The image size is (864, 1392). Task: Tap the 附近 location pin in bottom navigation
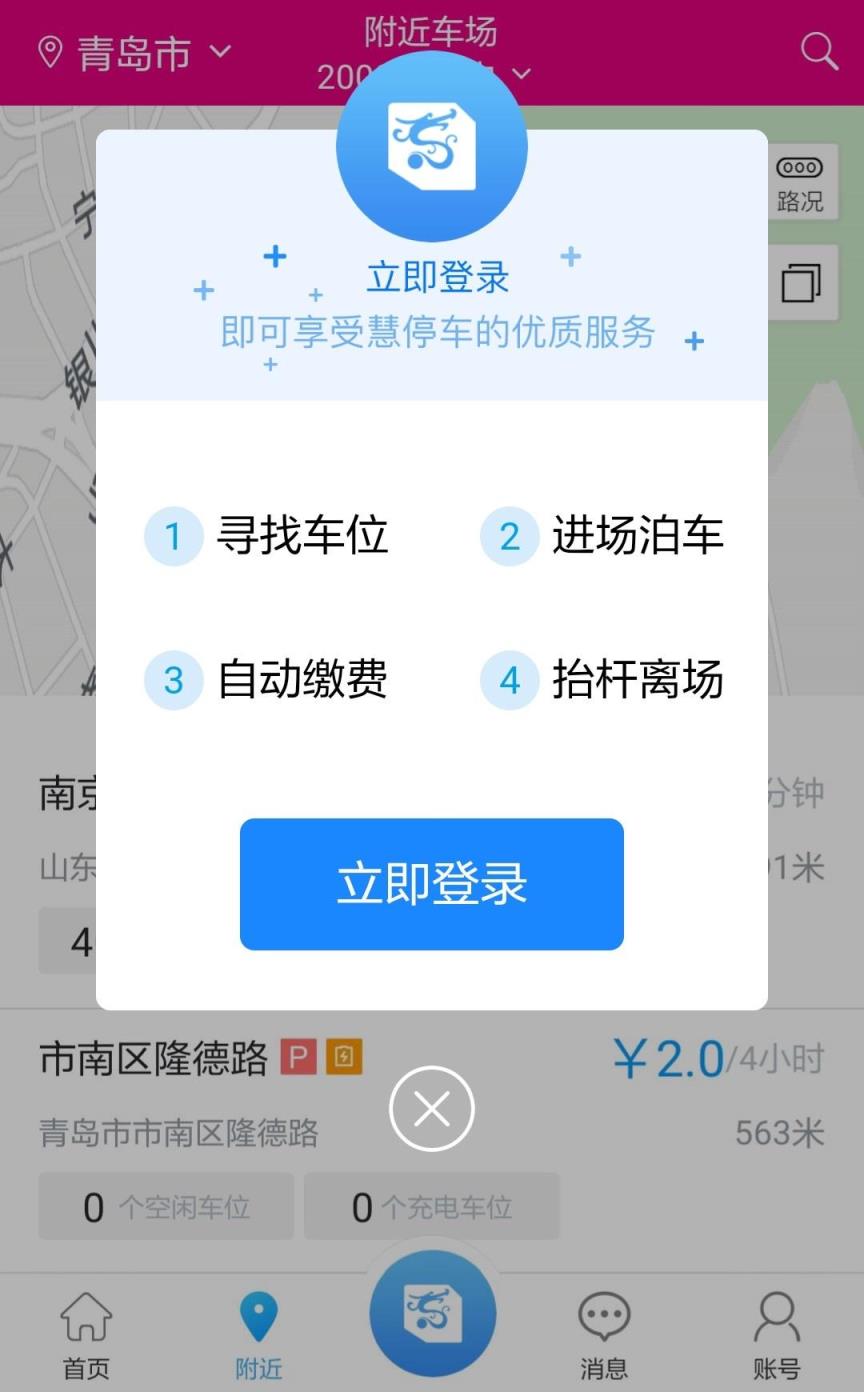pos(259,1318)
